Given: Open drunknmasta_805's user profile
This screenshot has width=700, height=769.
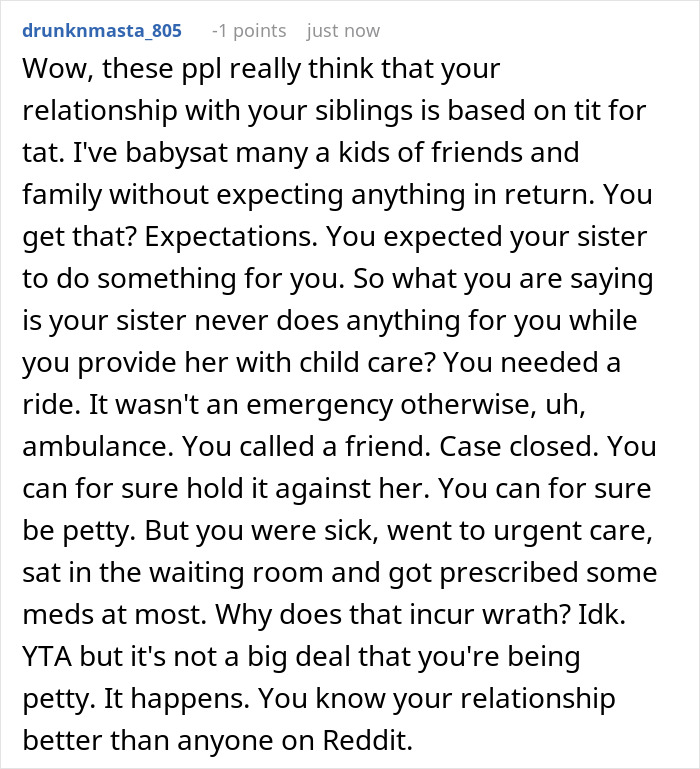Looking at the screenshot, I should click(x=101, y=31).
